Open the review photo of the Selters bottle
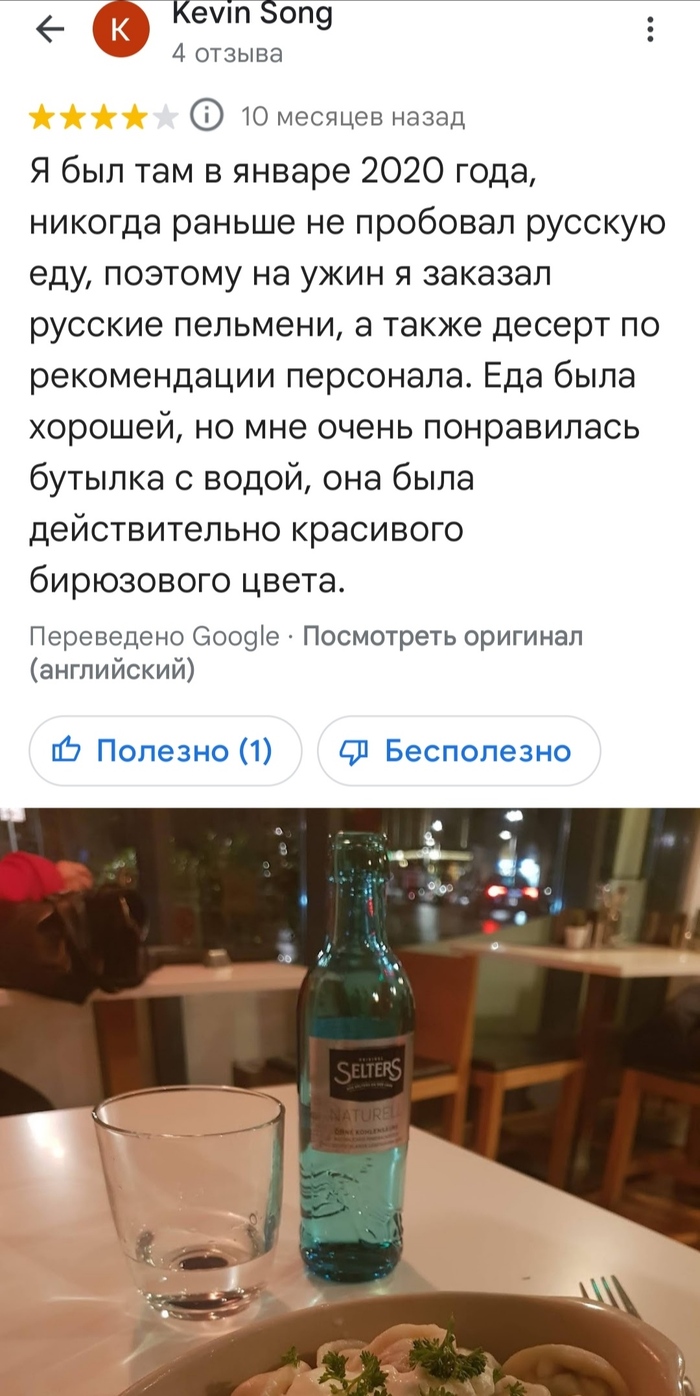The image size is (700, 1396). tap(350, 1100)
